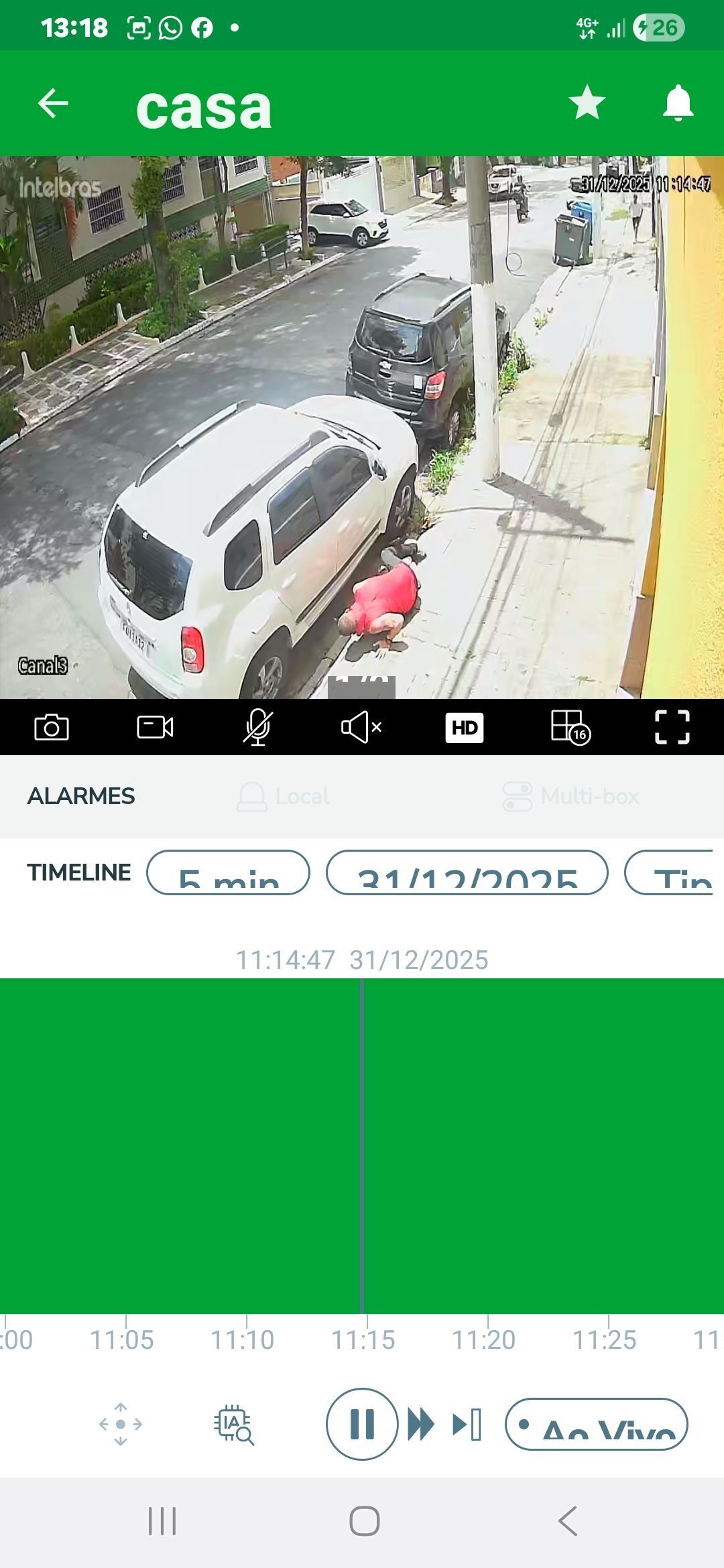Open the notifications bell
This screenshot has height=1568, width=724.
pos(678,103)
